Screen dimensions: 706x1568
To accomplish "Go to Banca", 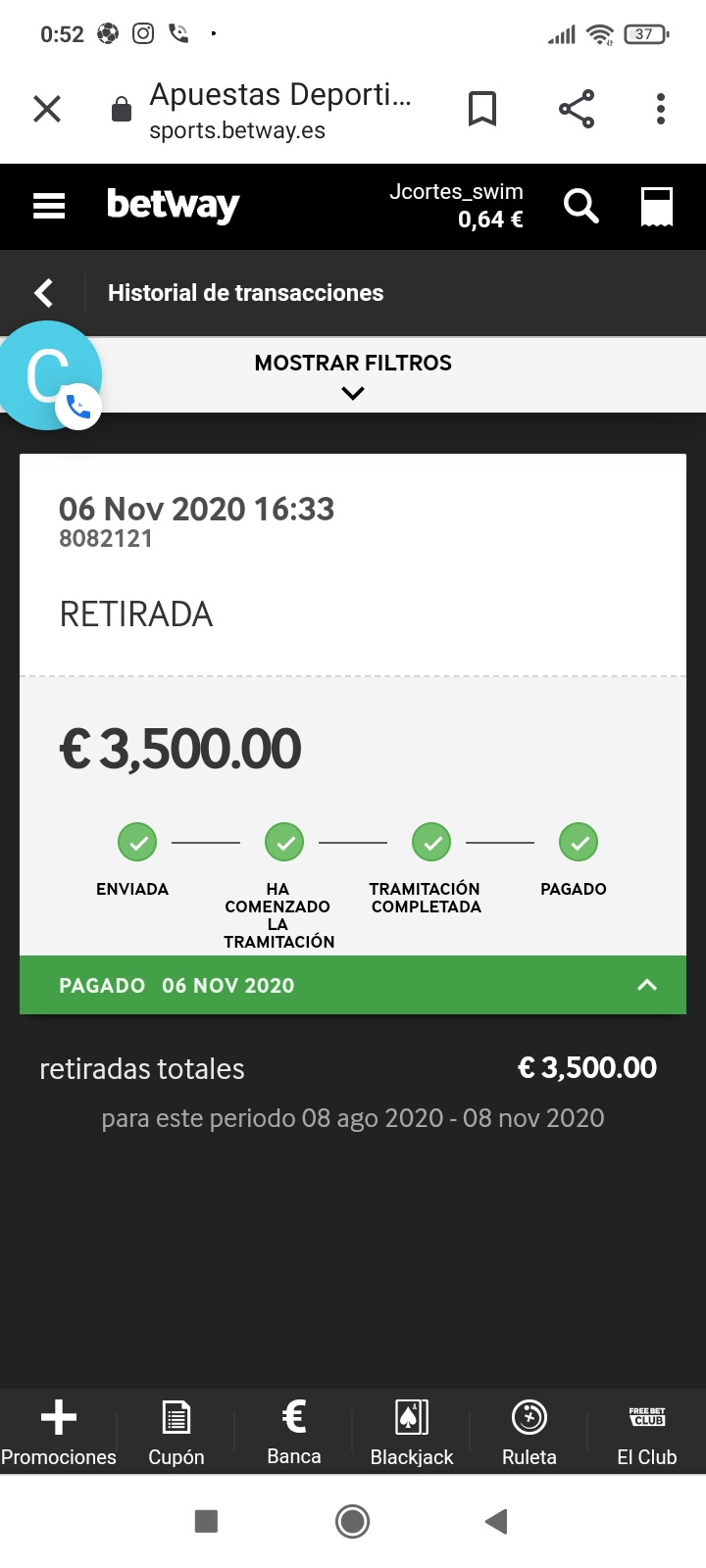I will 294,1433.
